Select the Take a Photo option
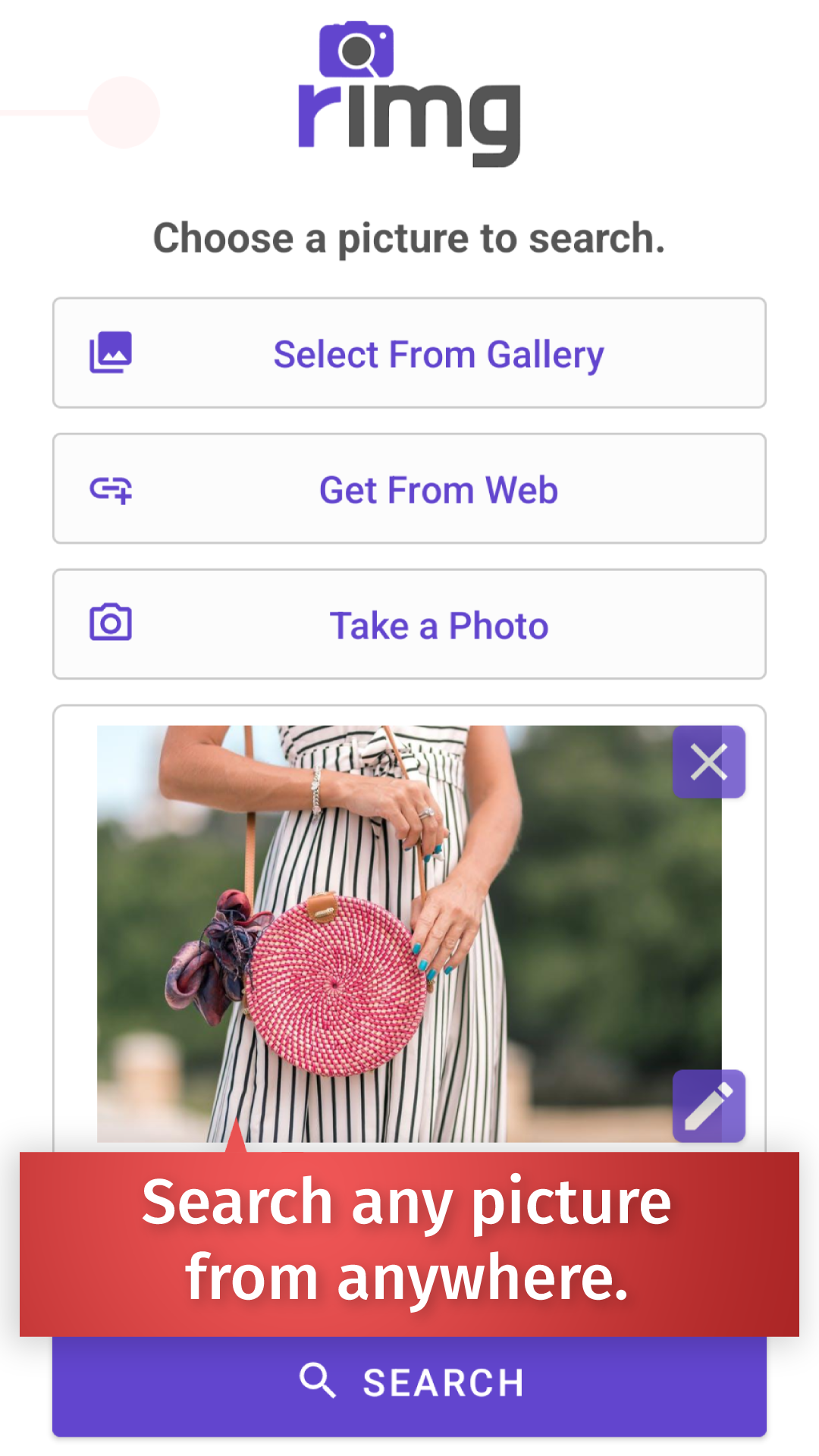Screen dimensions: 819x1456 [409, 624]
